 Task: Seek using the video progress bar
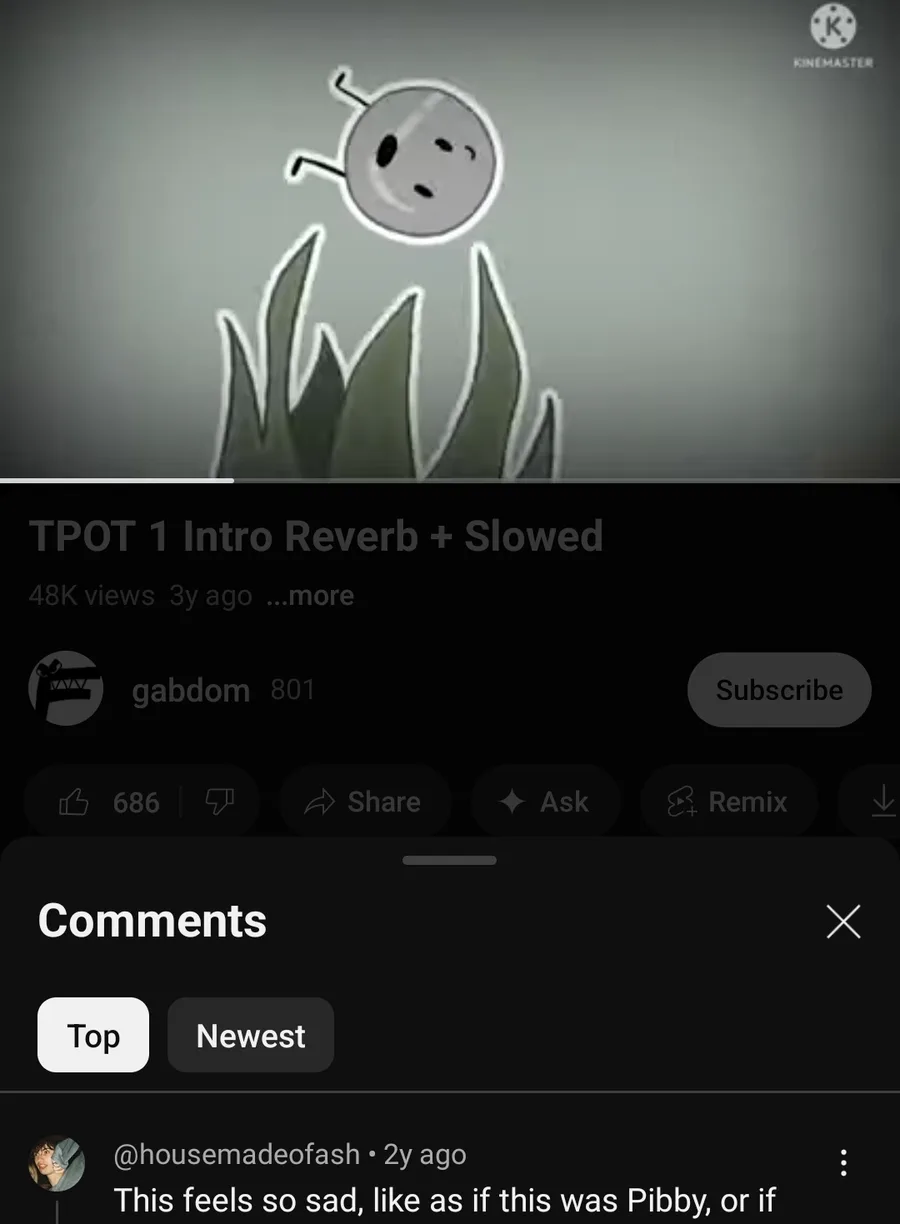[450, 481]
